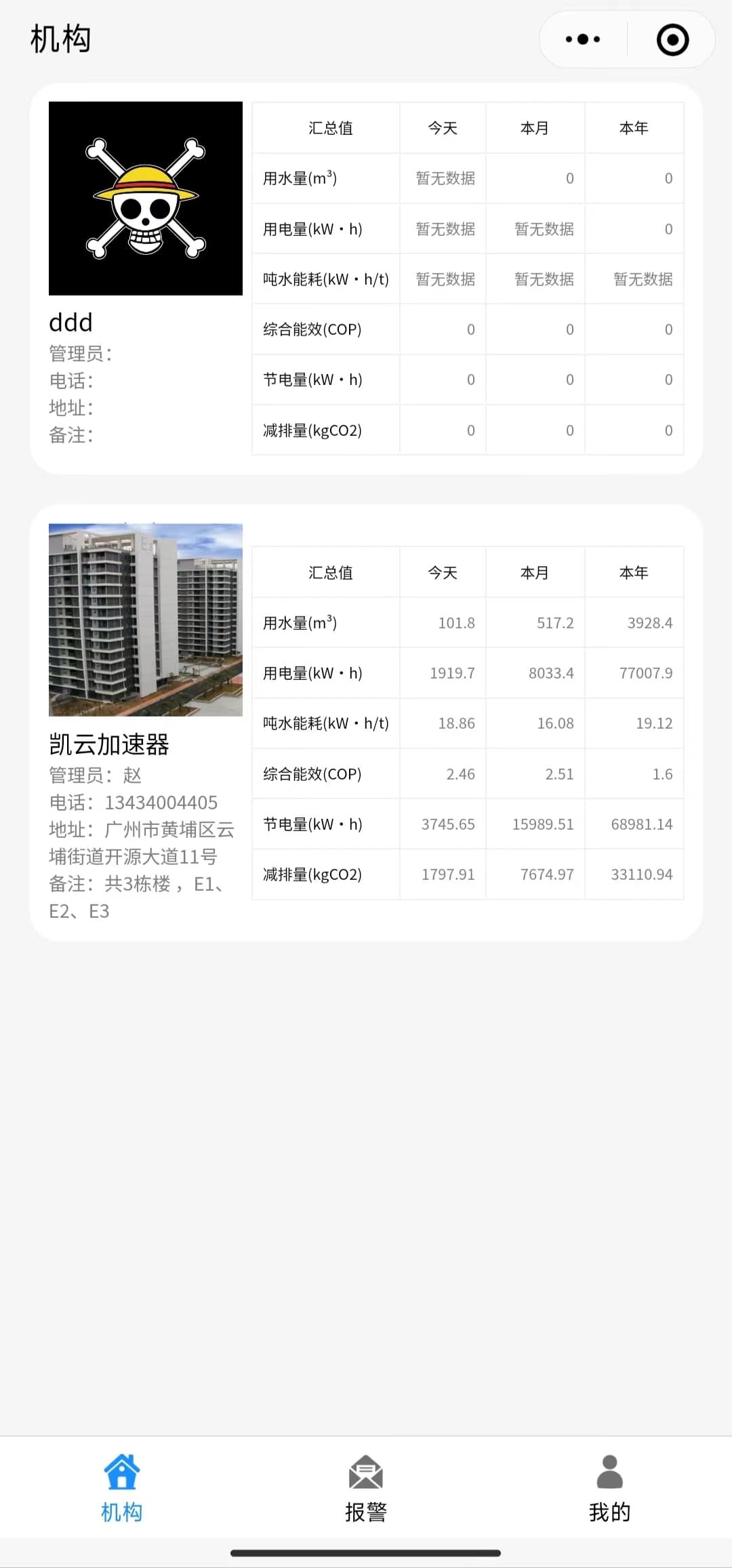732x1568 pixels.
Task: Close the mini program with the circle icon
Action: (x=672, y=39)
